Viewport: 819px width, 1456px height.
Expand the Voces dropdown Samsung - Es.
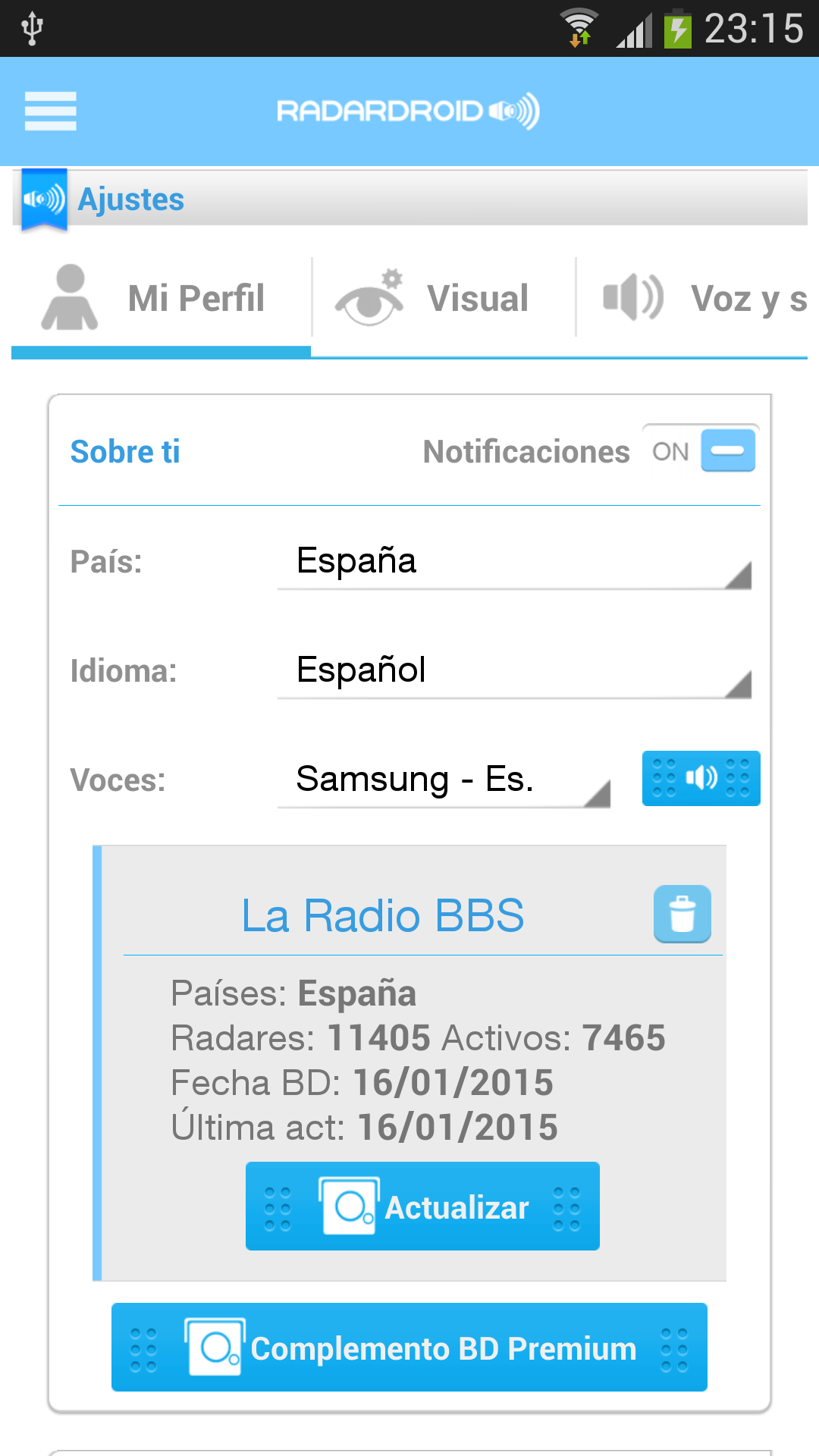tap(444, 781)
